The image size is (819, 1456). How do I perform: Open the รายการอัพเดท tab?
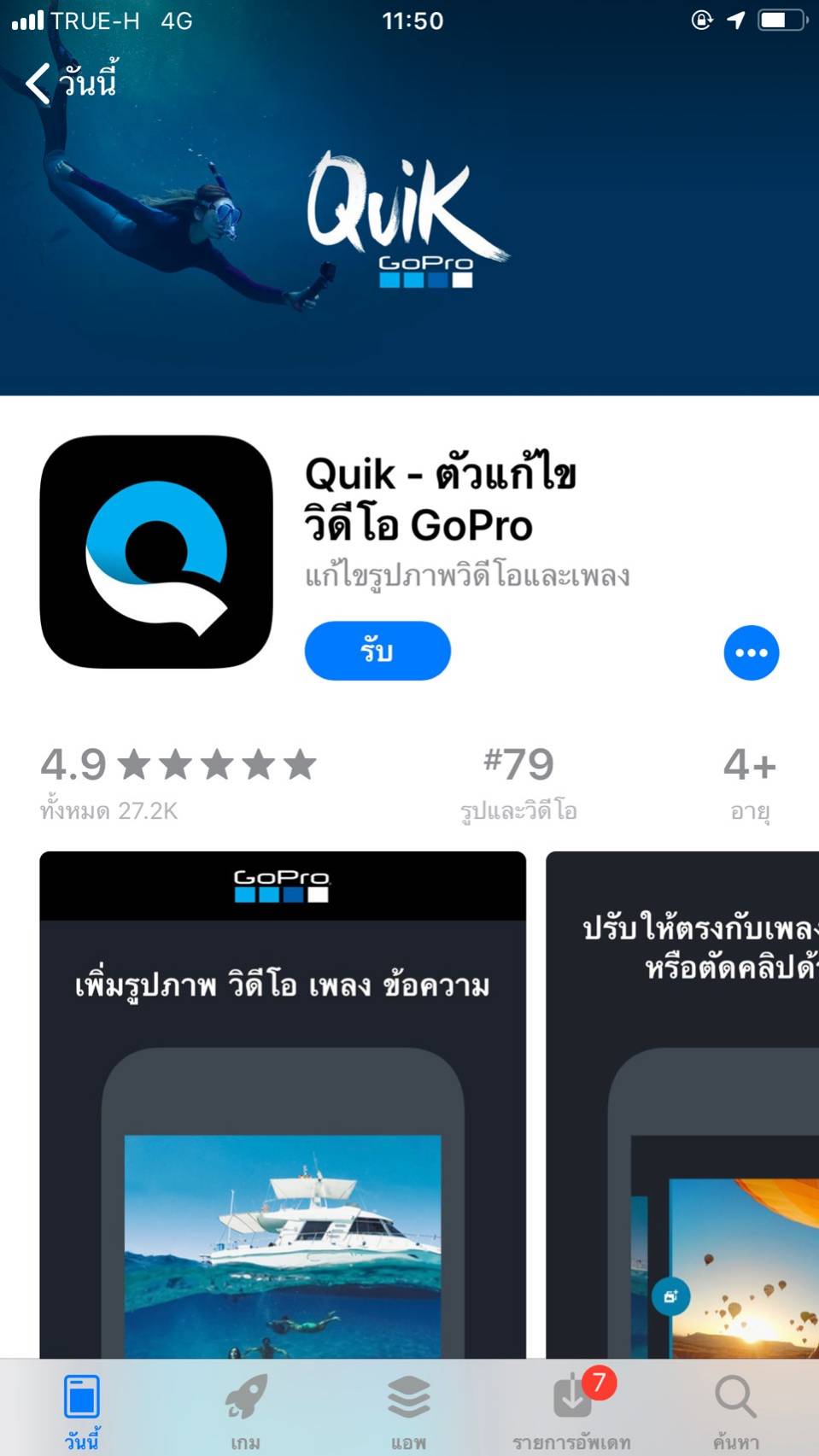point(572,1407)
